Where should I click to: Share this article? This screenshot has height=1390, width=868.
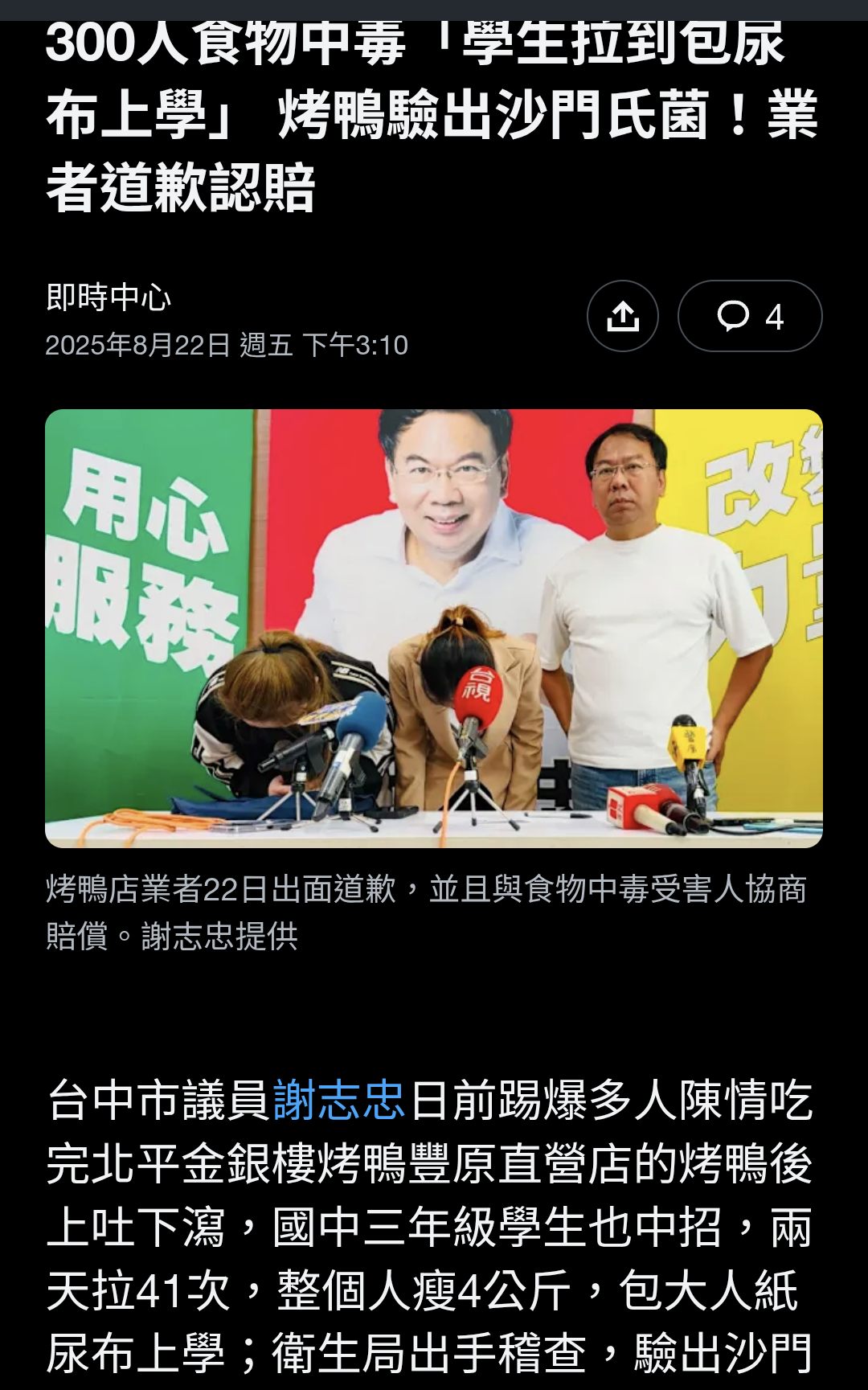point(623,316)
